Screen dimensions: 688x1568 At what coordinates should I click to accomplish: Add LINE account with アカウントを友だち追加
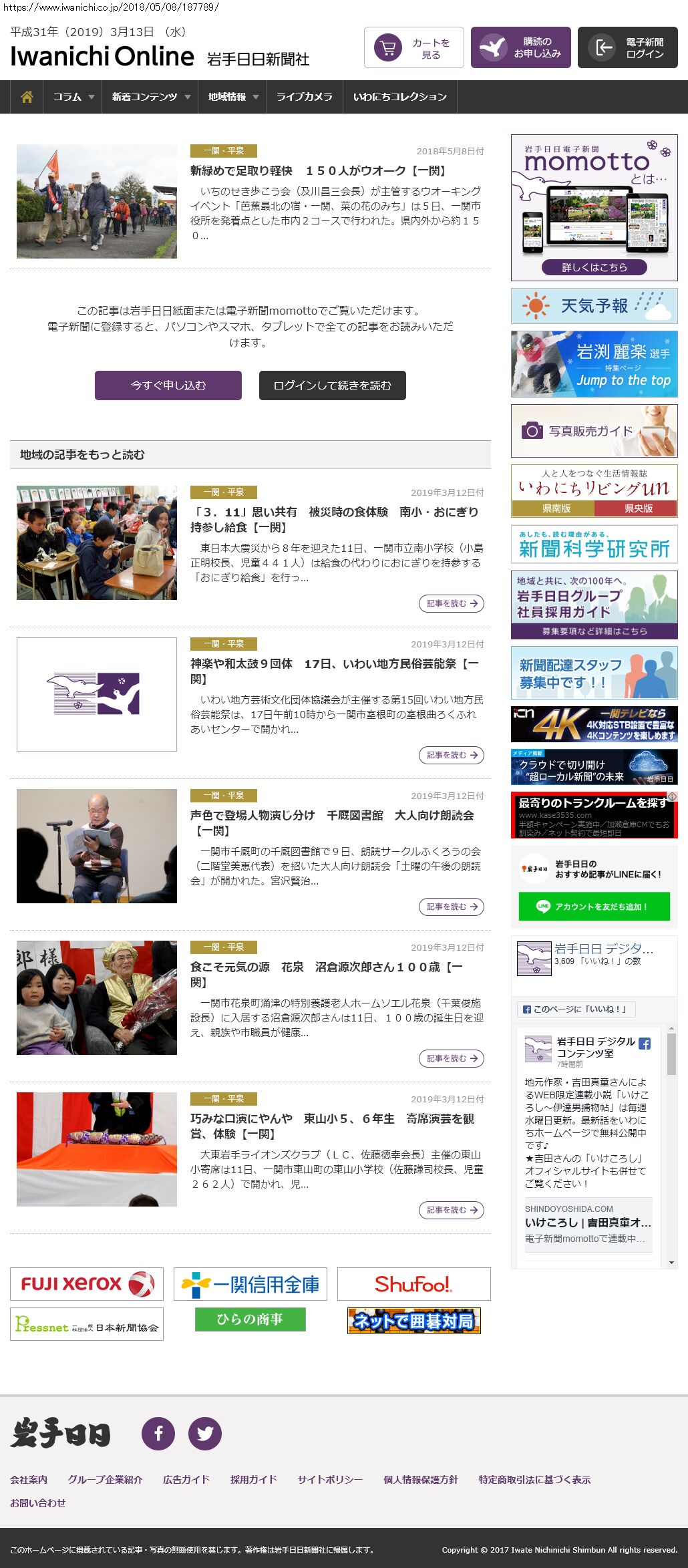[x=594, y=907]
